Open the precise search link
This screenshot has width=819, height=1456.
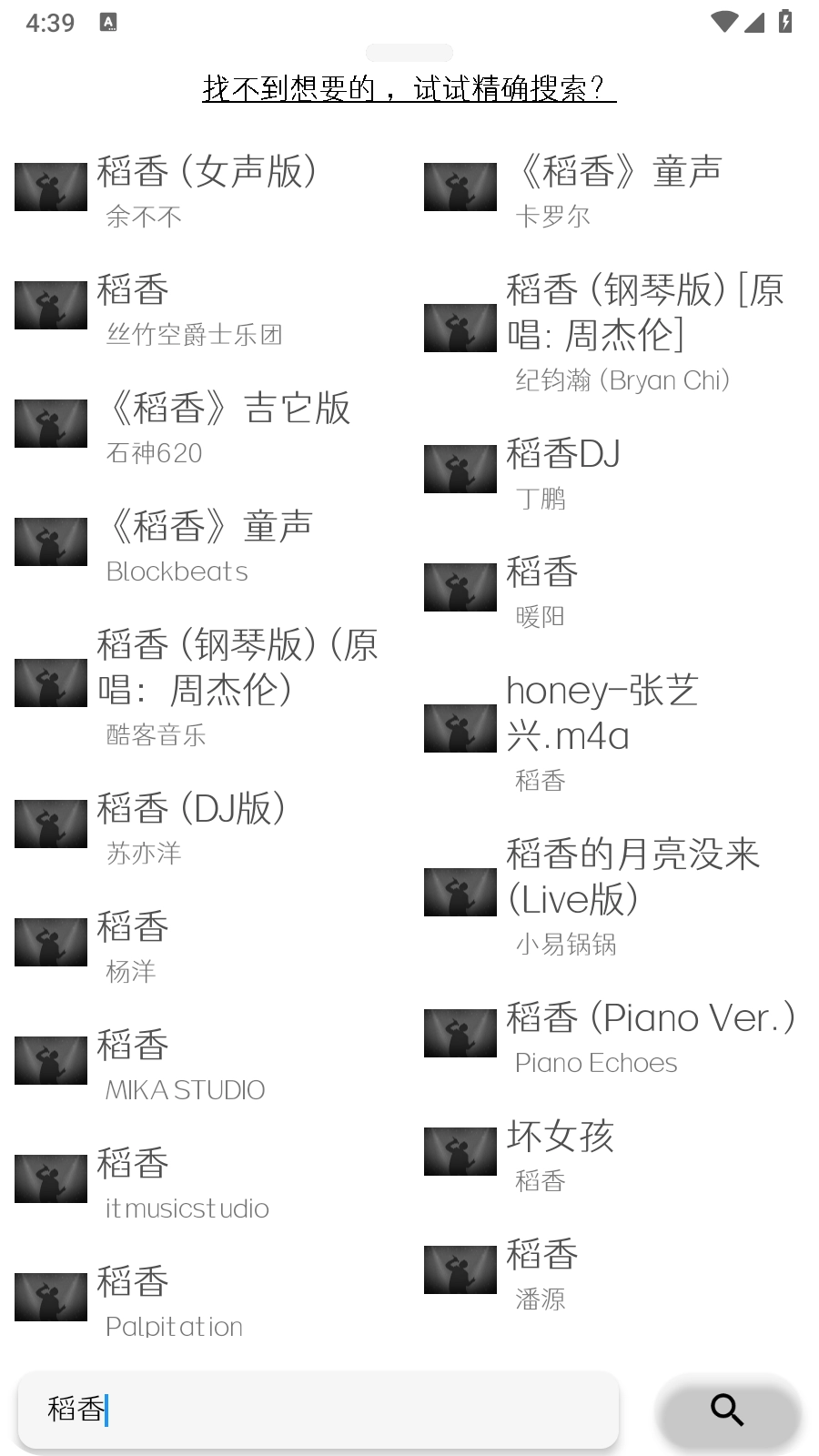tap(409, 88)
